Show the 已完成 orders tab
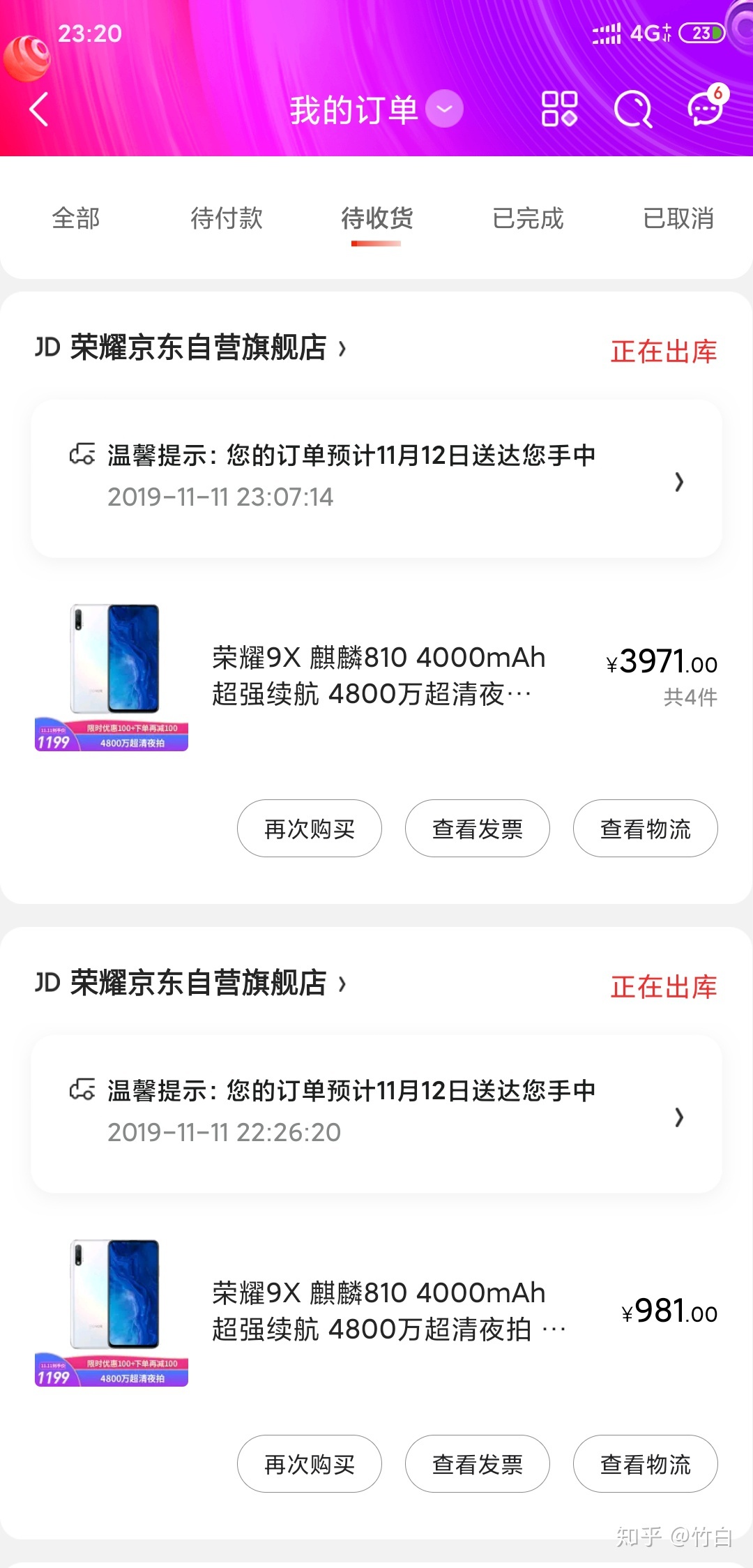Screen dimensions: 753x1568 (528, 218)
